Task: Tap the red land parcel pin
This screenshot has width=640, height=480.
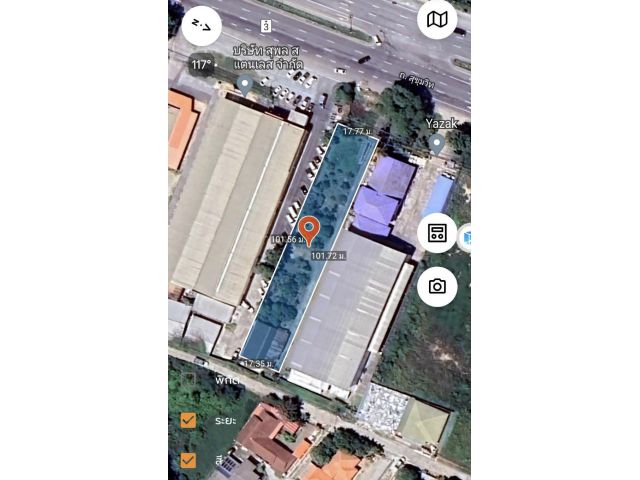Action: tap(309, 231)
